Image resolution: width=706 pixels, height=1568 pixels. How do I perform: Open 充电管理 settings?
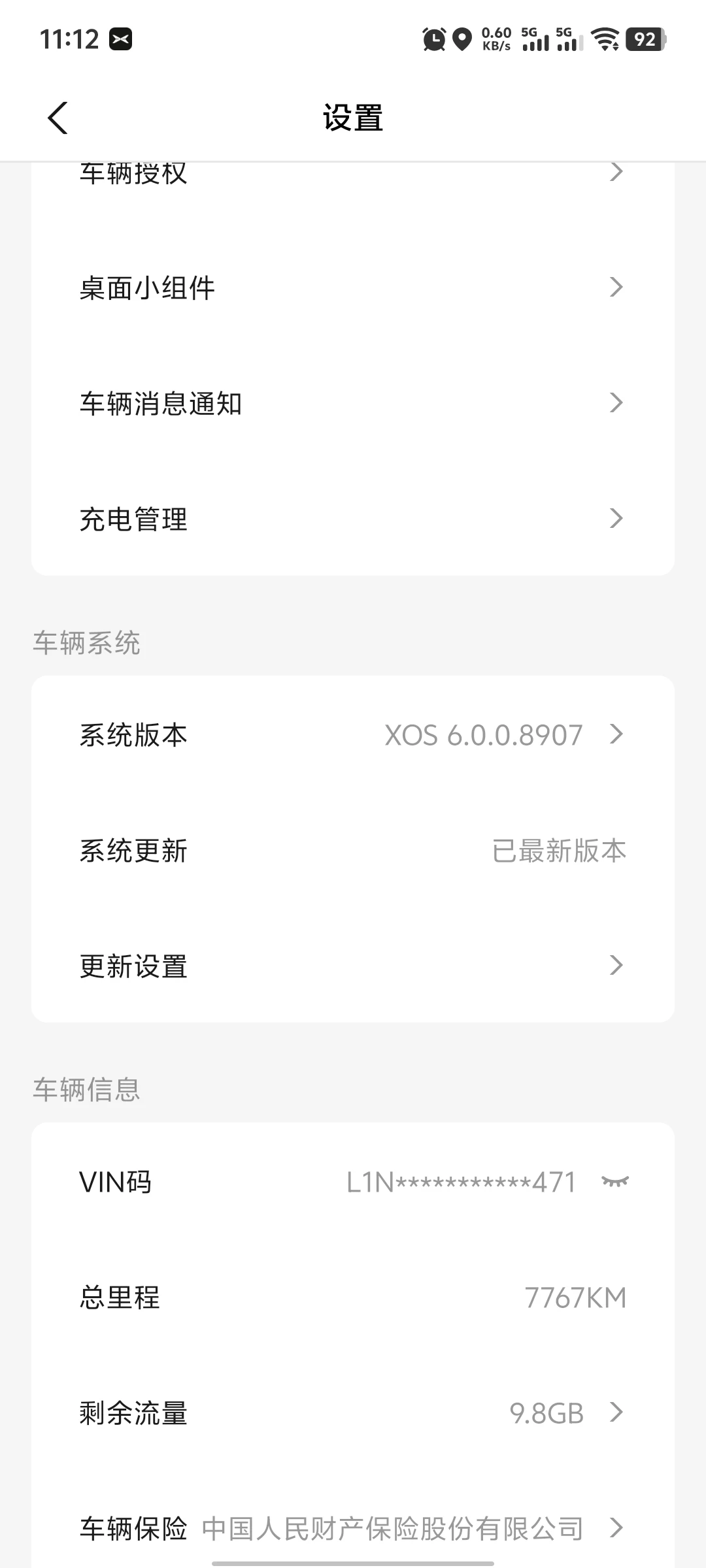point(353,519)
